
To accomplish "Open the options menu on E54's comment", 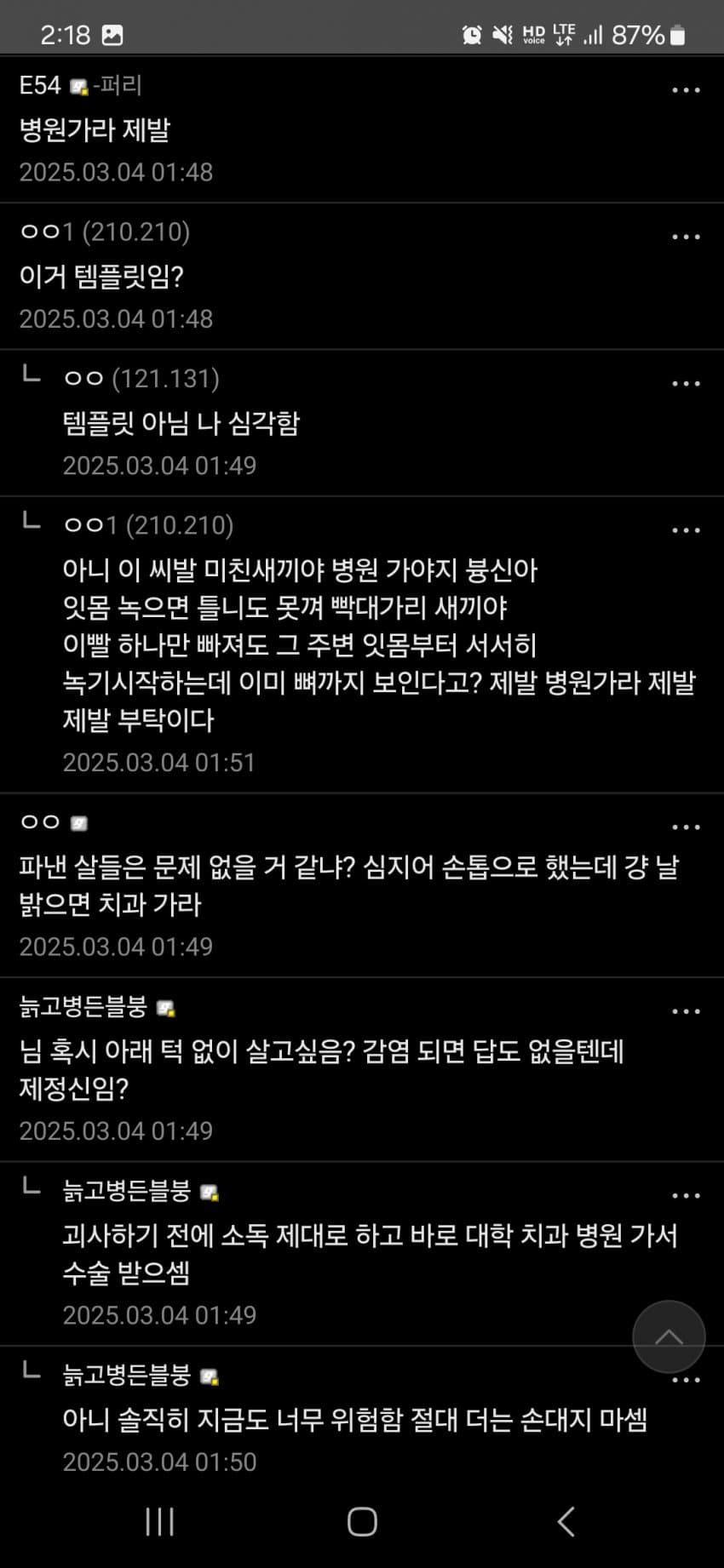I will tap(686, 90).
